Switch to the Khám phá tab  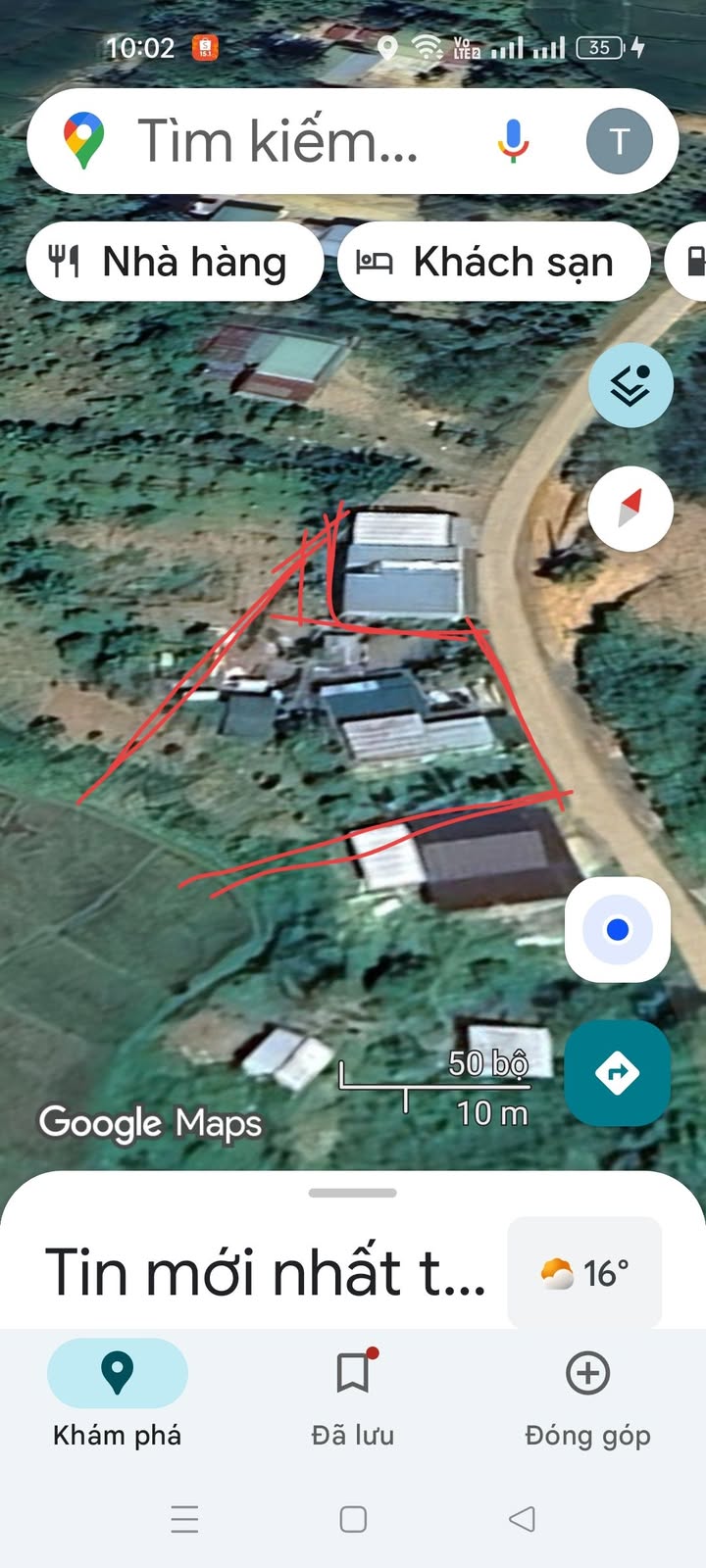118,1394
